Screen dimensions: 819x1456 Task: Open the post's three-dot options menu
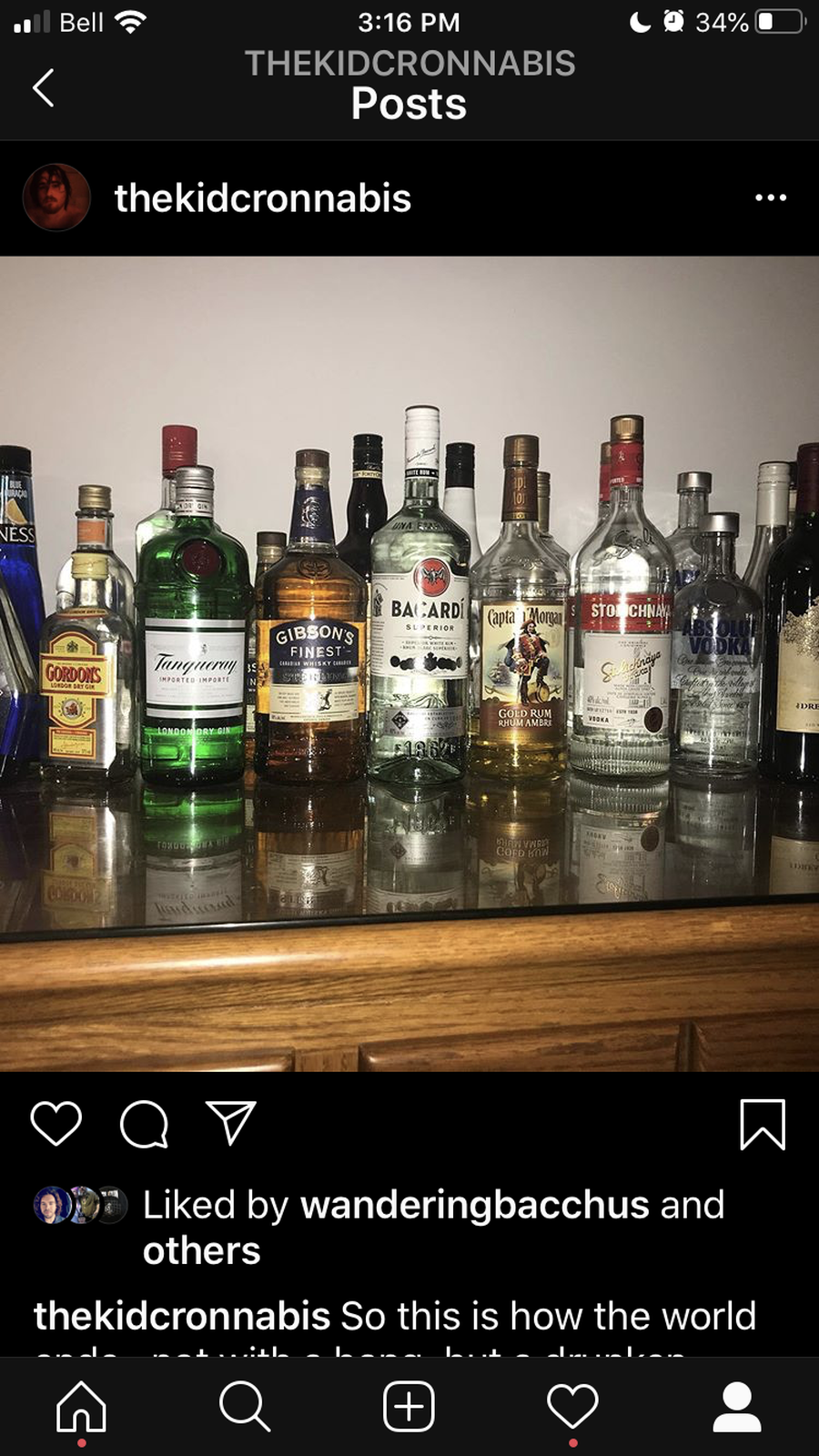770,197
